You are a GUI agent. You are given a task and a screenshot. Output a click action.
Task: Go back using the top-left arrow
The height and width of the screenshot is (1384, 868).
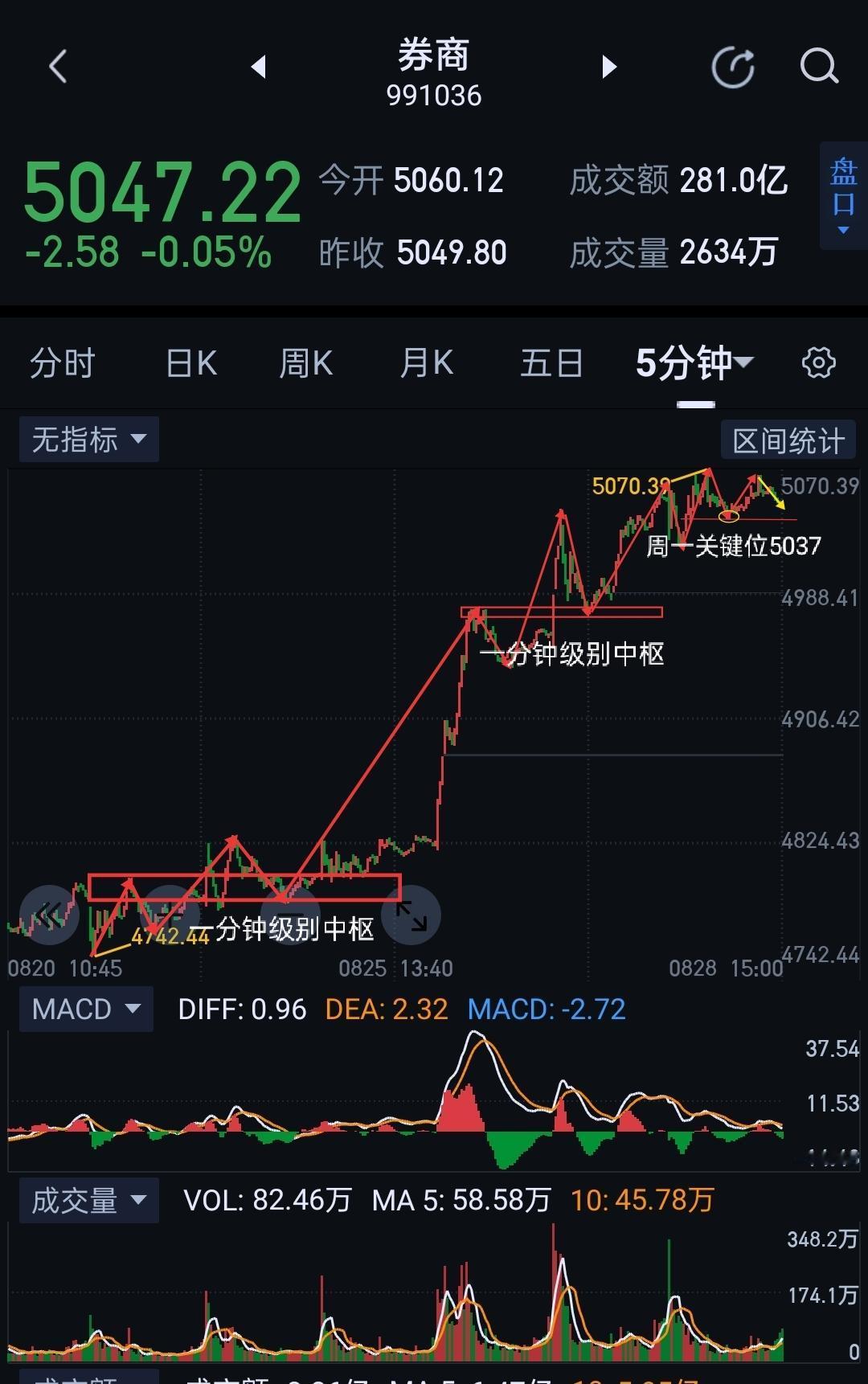coord(58,66)
